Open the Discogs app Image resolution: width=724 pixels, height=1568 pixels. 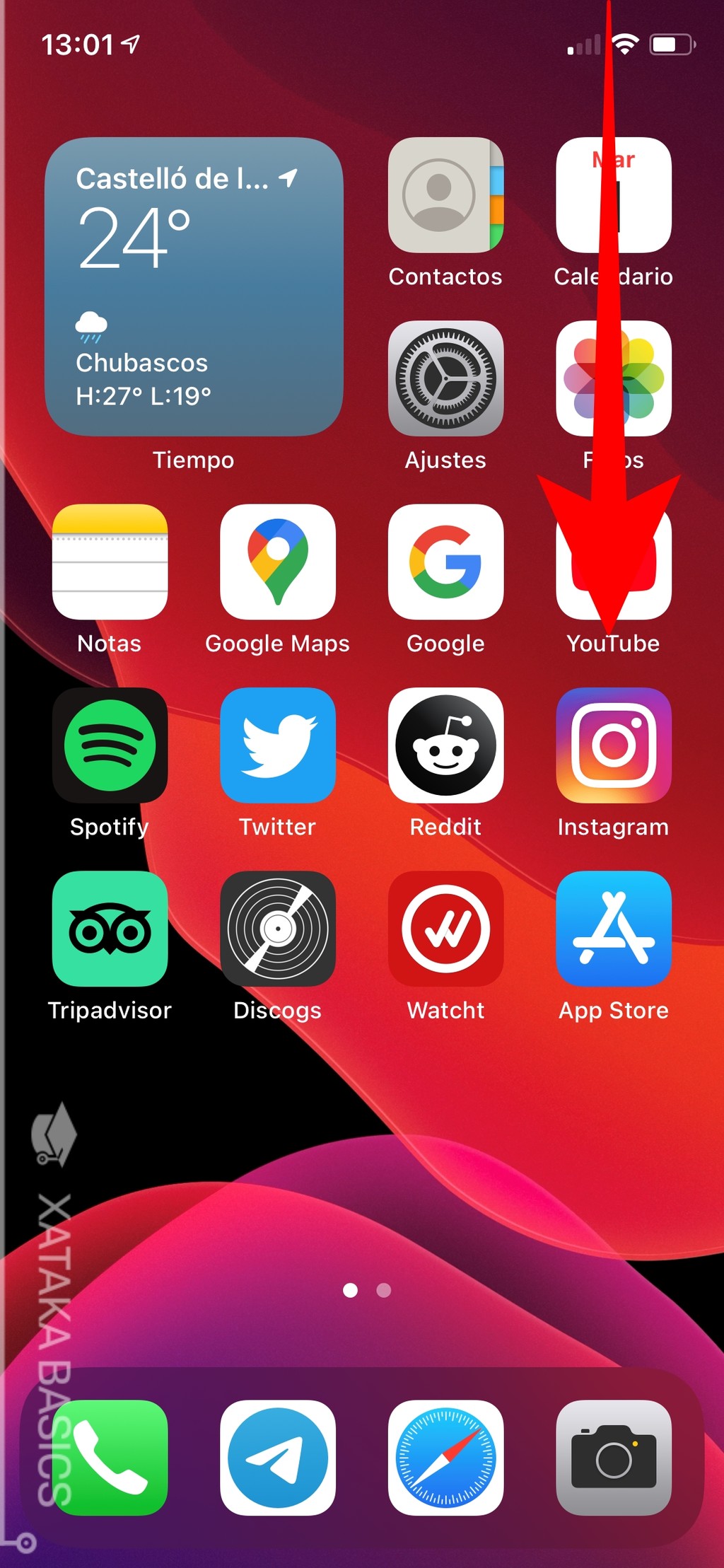278,929
